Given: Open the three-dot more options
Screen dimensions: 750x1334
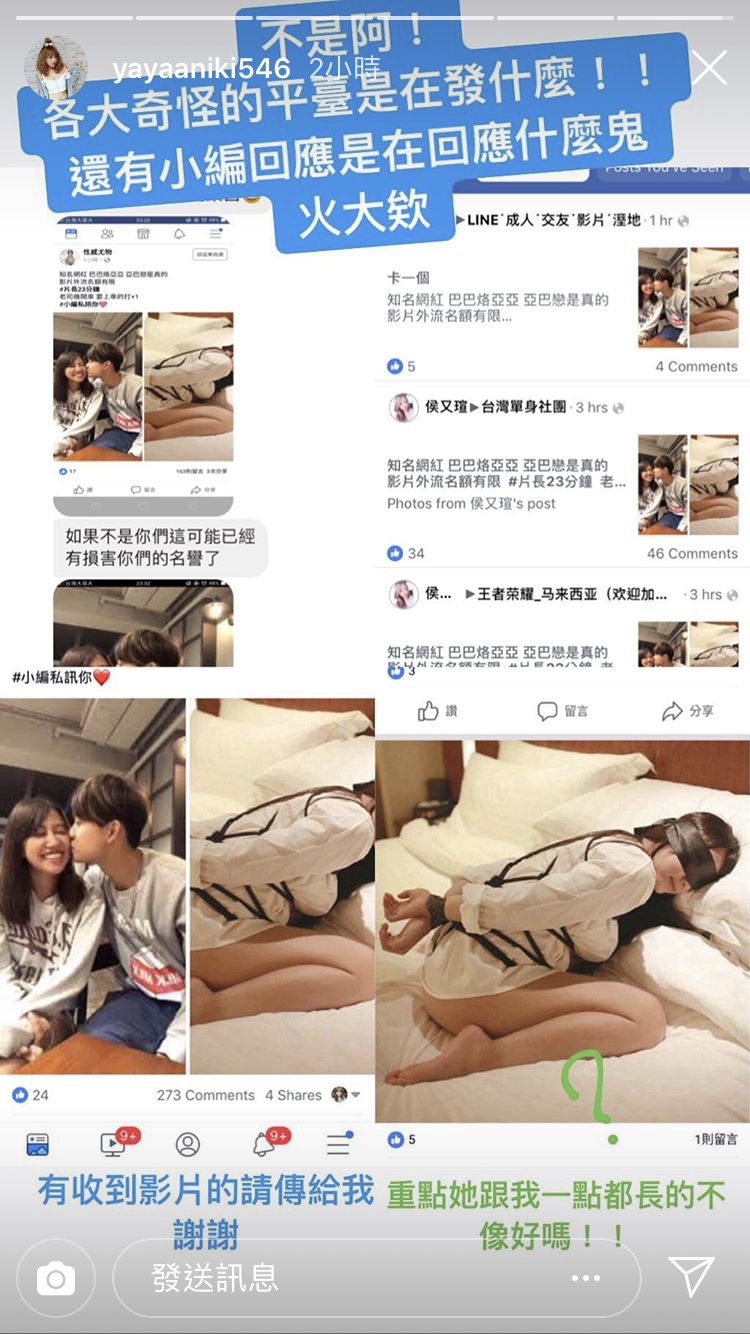Looking at the screenshot, I should pyautogui.click(x=585, y=1278).
